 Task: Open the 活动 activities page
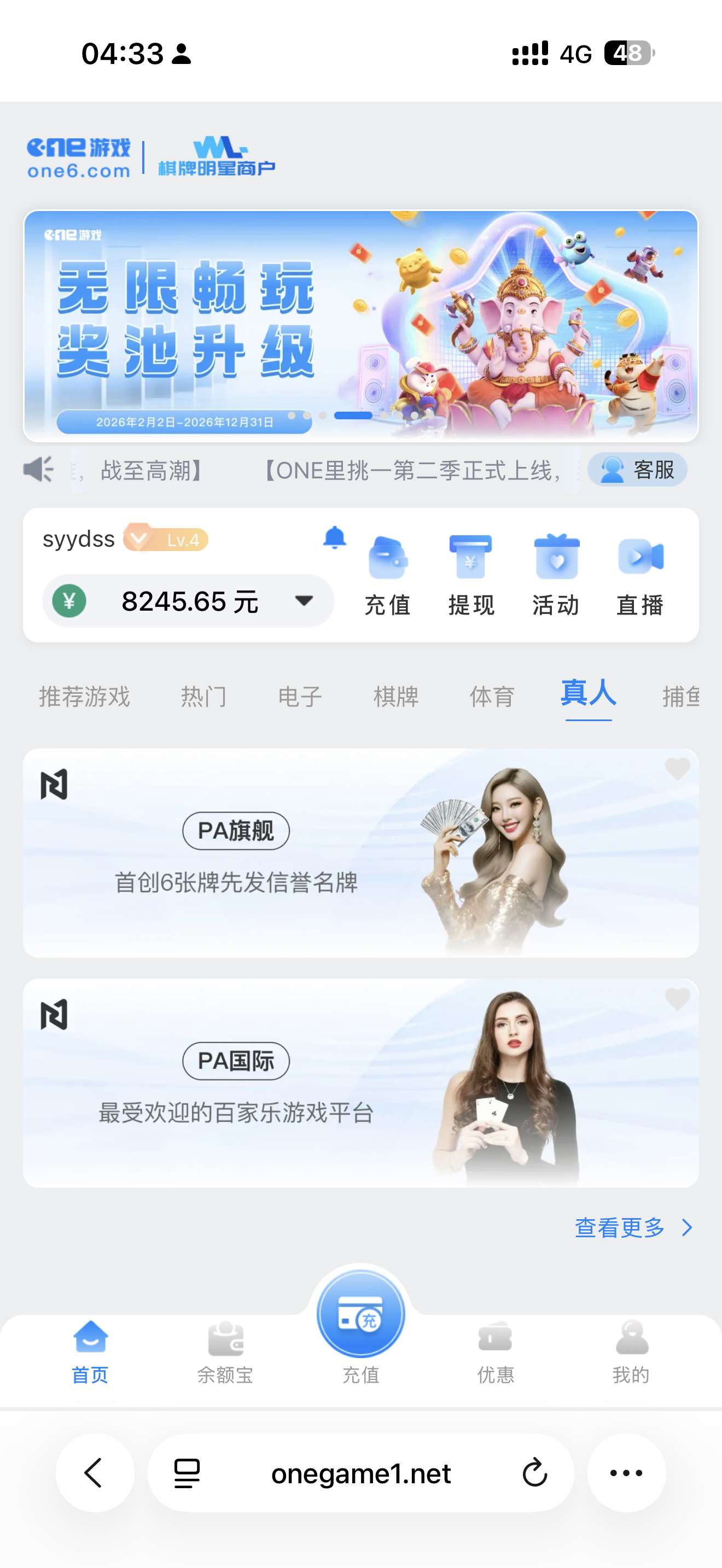tap(556, 575)
